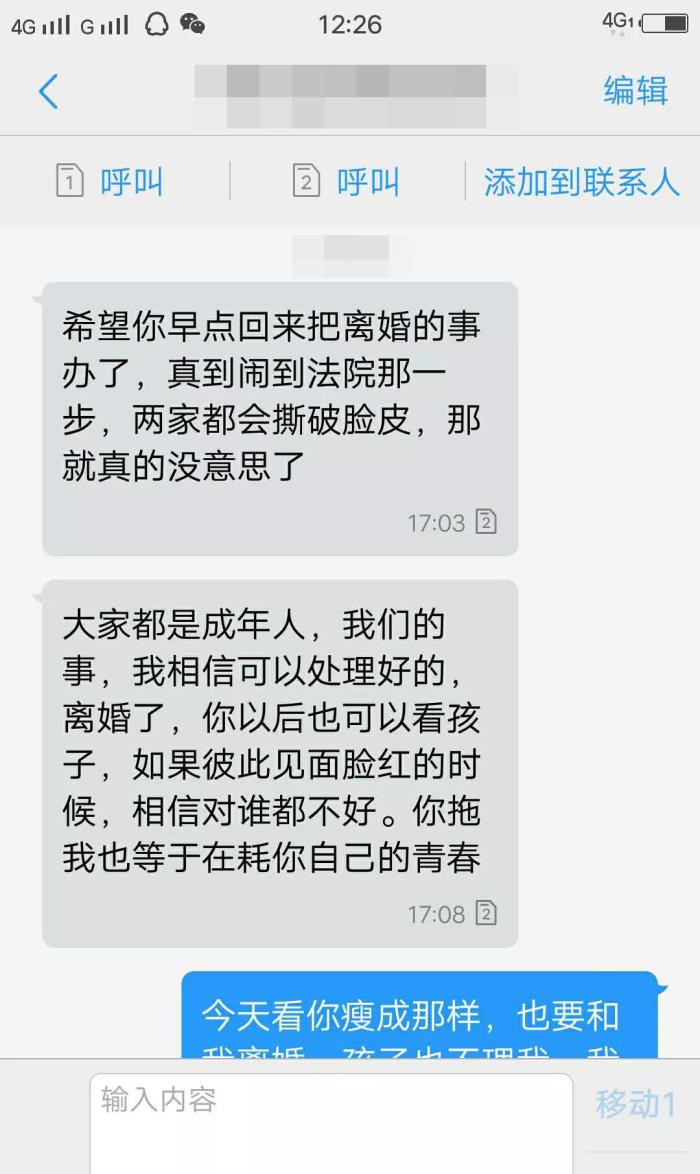Call the contact using SIM 2 呼叫

pyautogui.click(x=346, y=182)
